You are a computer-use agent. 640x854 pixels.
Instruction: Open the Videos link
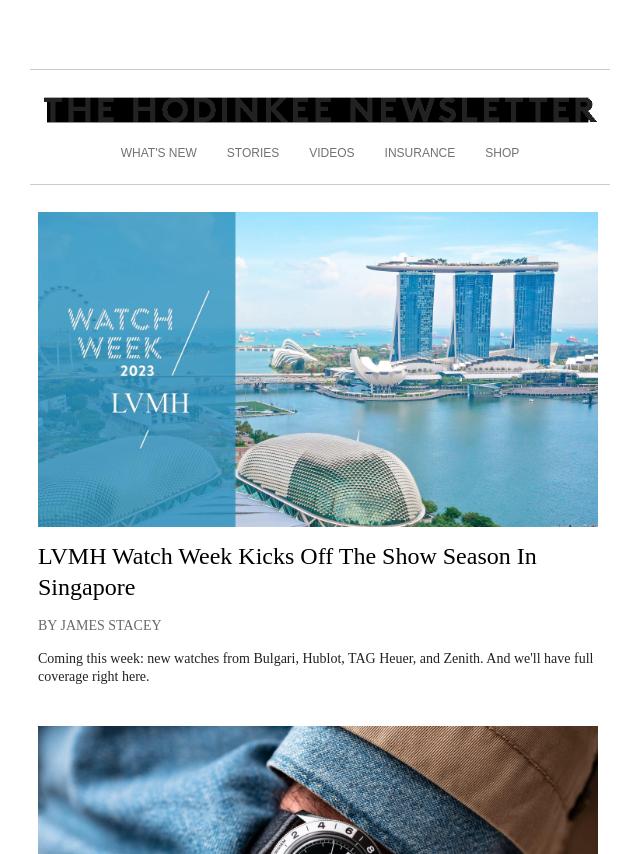[x=331, y=153]
